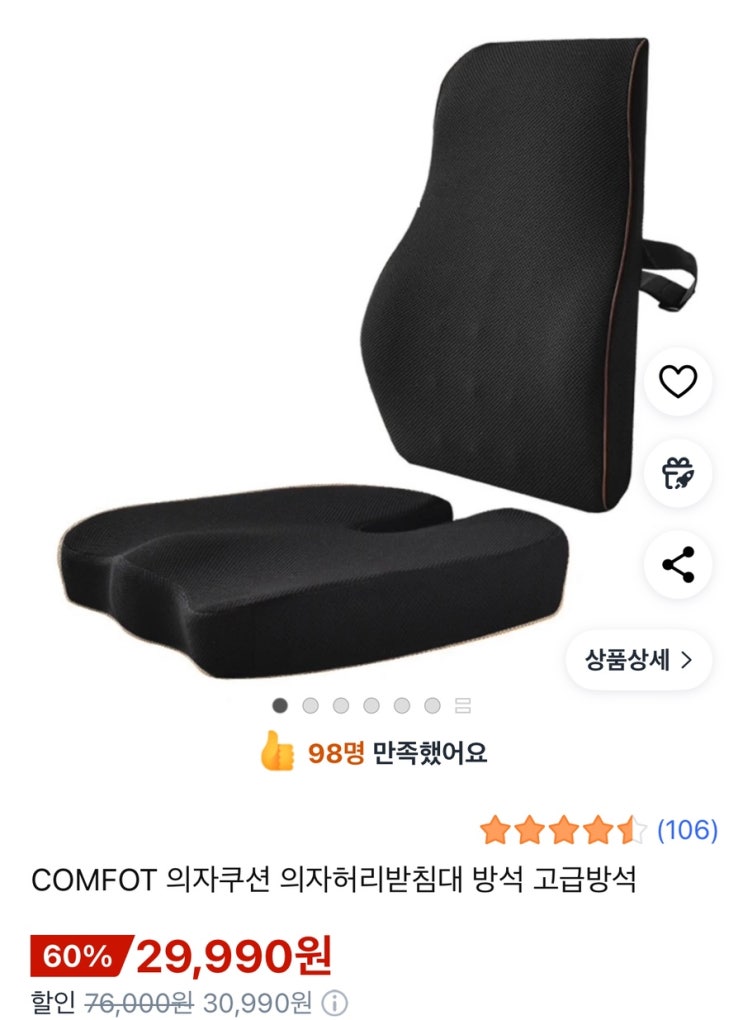The height and width of the screenshot is (1020, 743).
Task: Jump to the second image indicator dot
Action: click(x=310, y=706)
